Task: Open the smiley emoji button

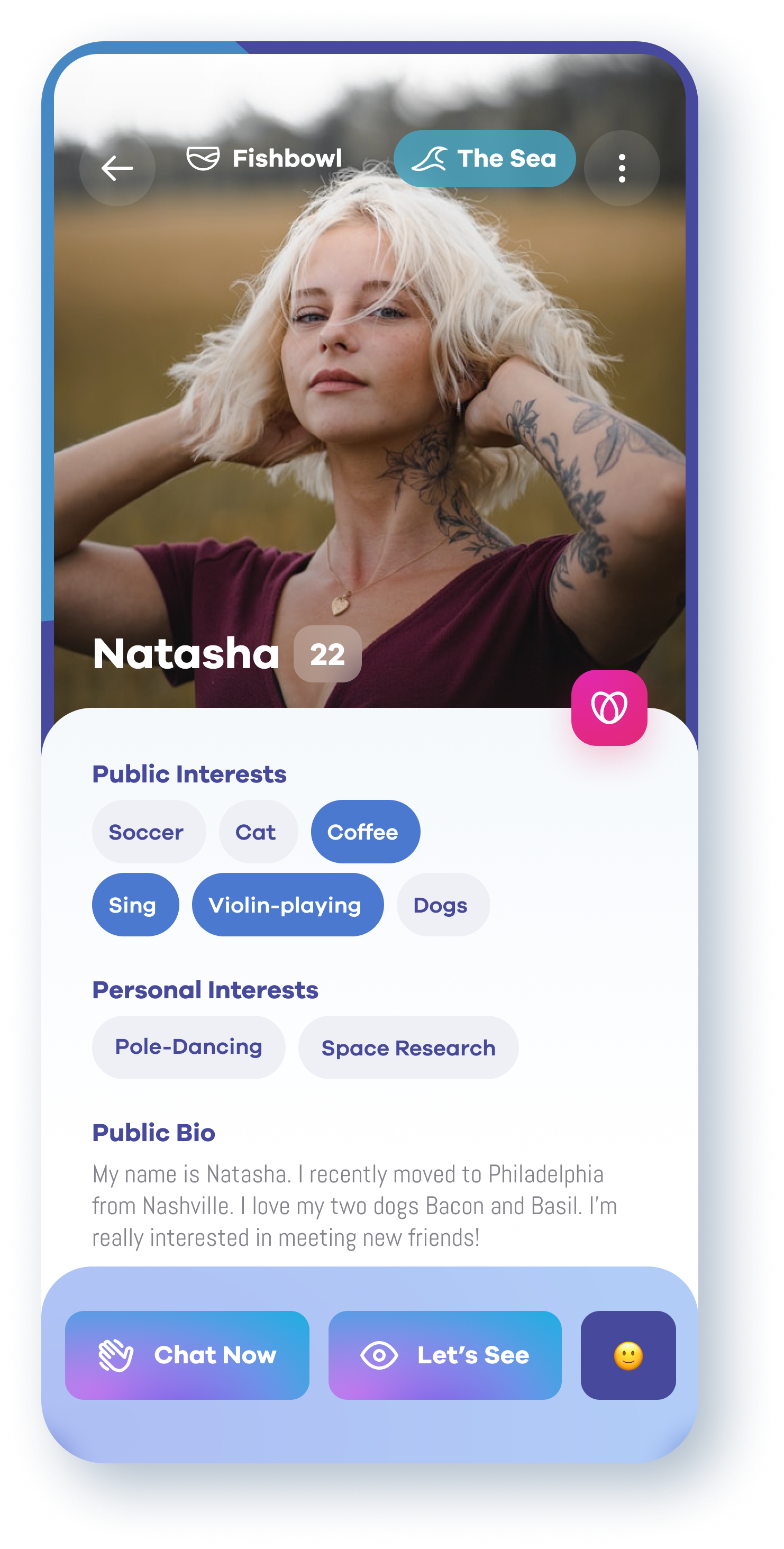Action: 628,1355
